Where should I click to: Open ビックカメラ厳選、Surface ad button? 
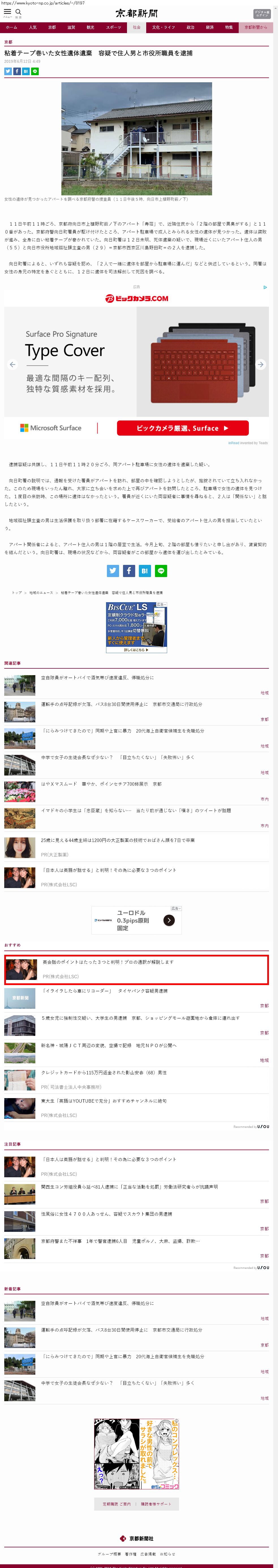click(x=182, y=428)
